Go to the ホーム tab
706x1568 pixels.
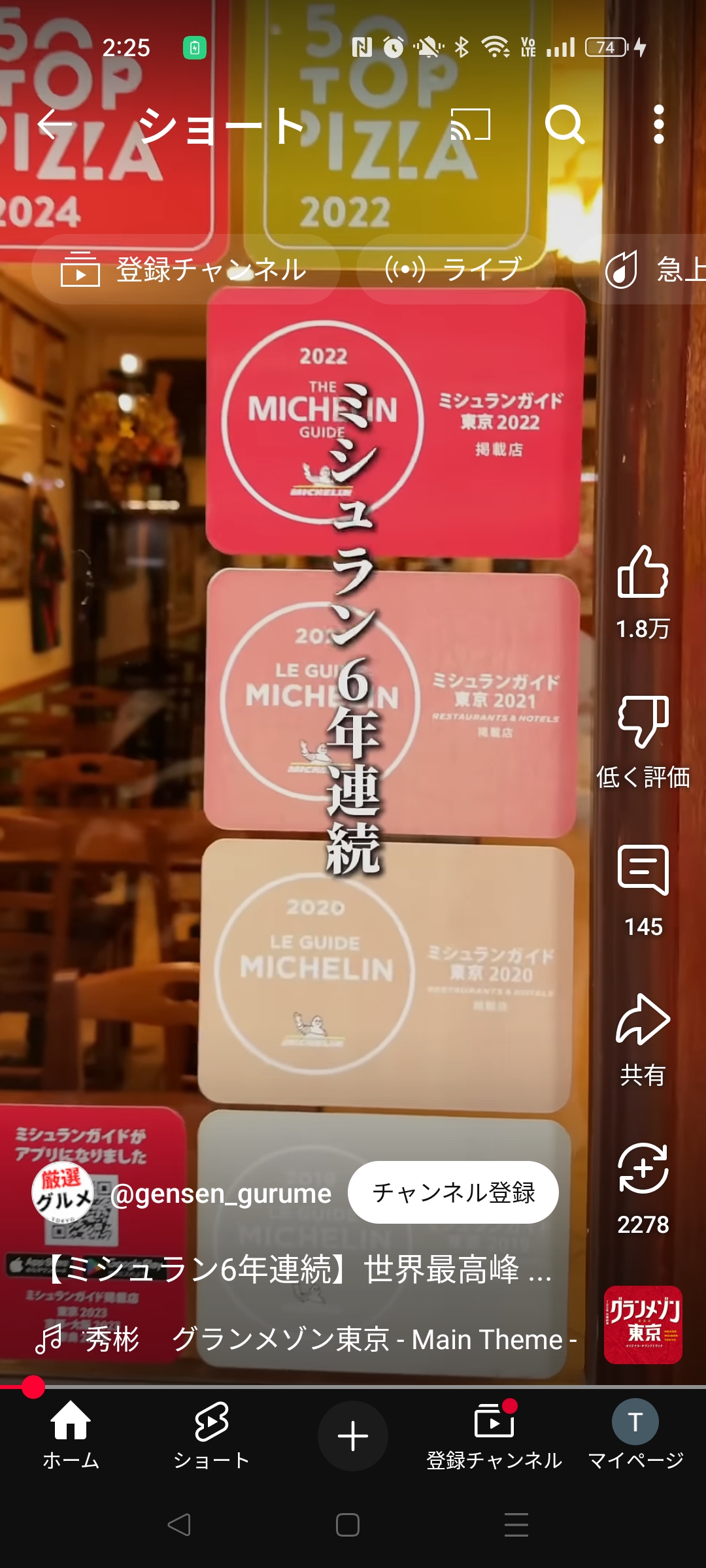(x=71, y=1436)
